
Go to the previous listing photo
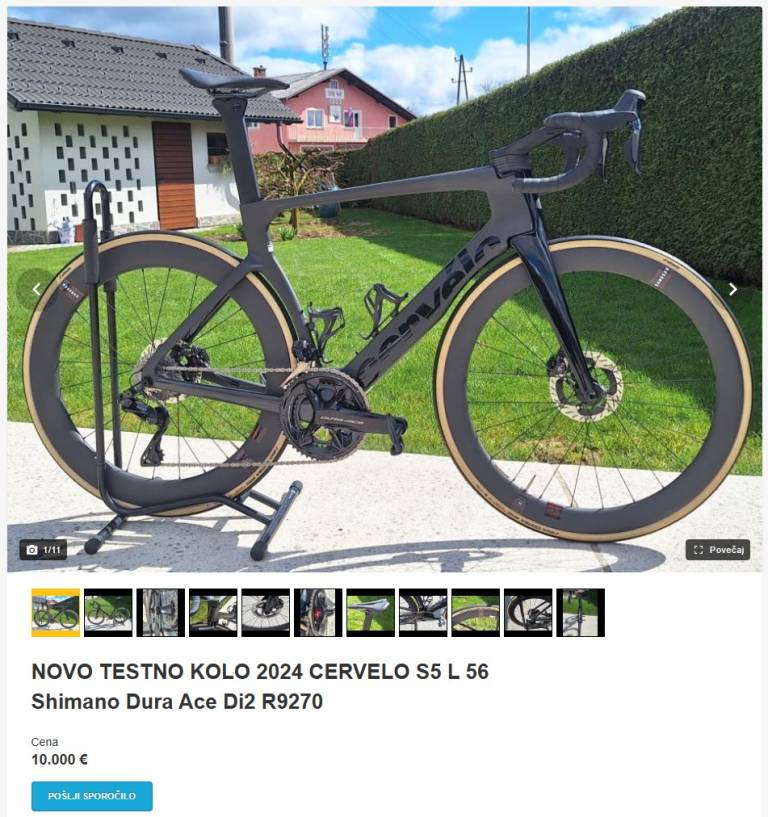click(37, 289)
